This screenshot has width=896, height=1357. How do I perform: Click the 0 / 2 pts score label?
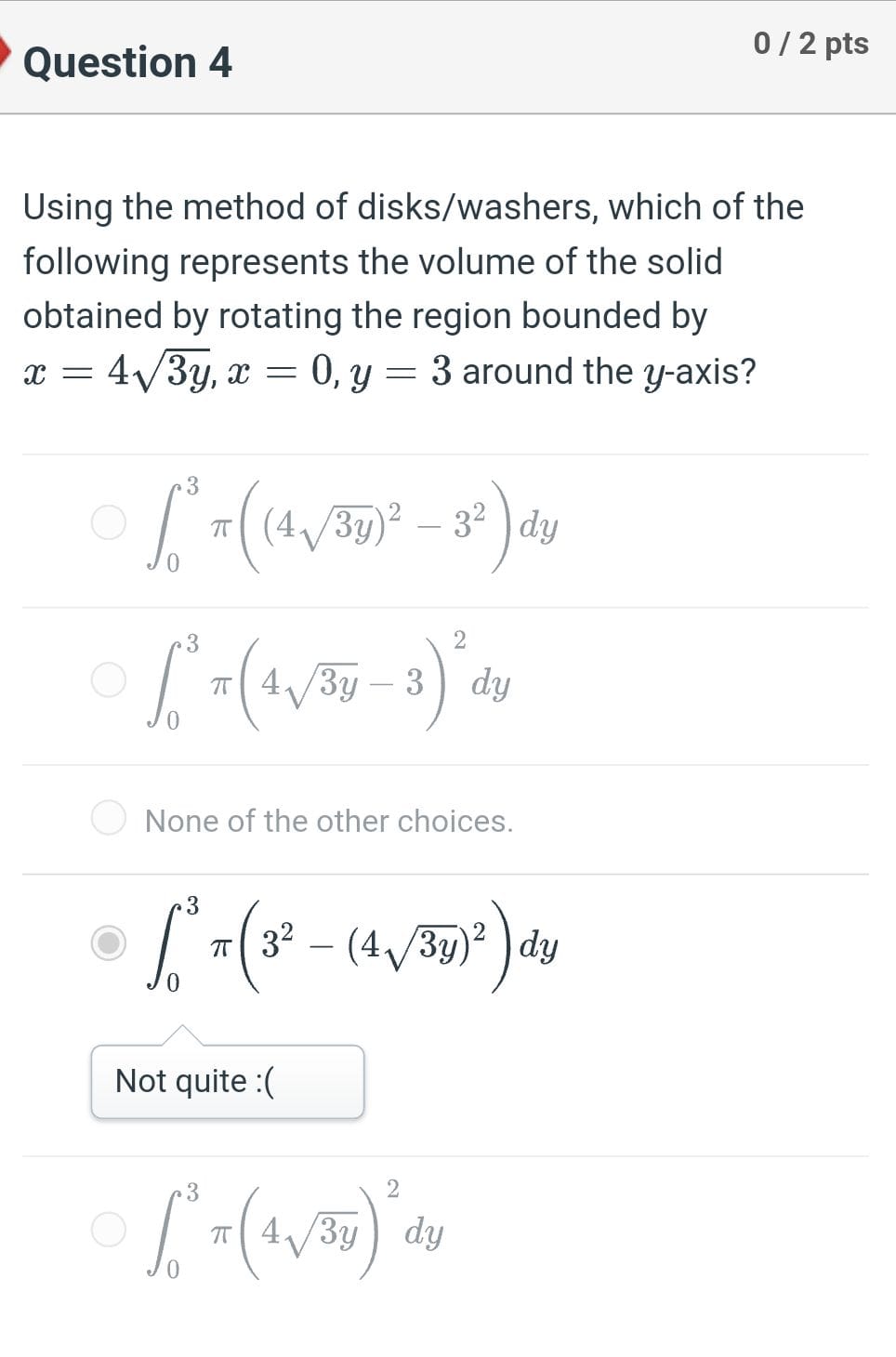pyautogui.click(x=813, y=44)
